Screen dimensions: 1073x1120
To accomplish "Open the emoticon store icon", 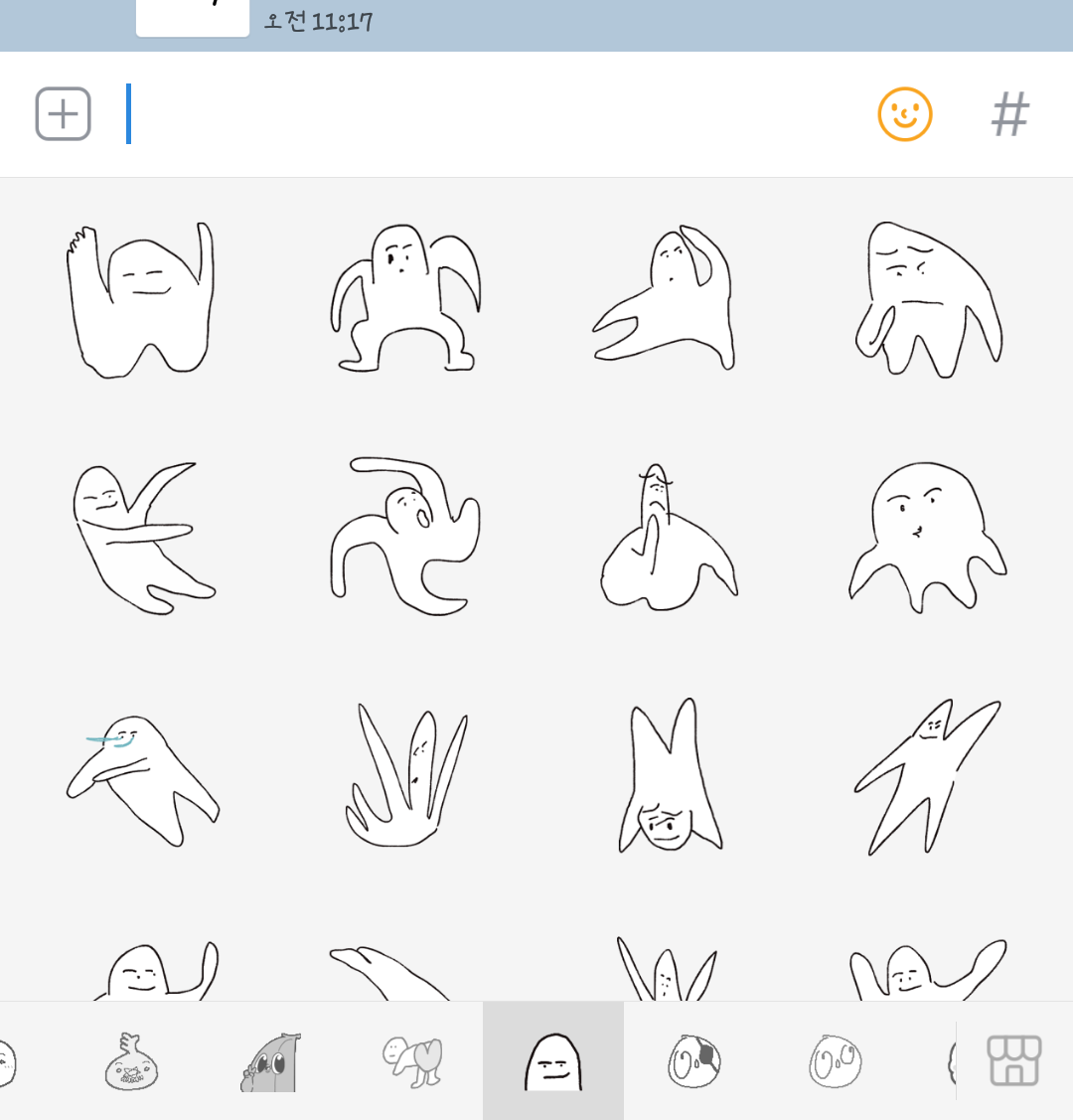I will click(1013, 1060).
